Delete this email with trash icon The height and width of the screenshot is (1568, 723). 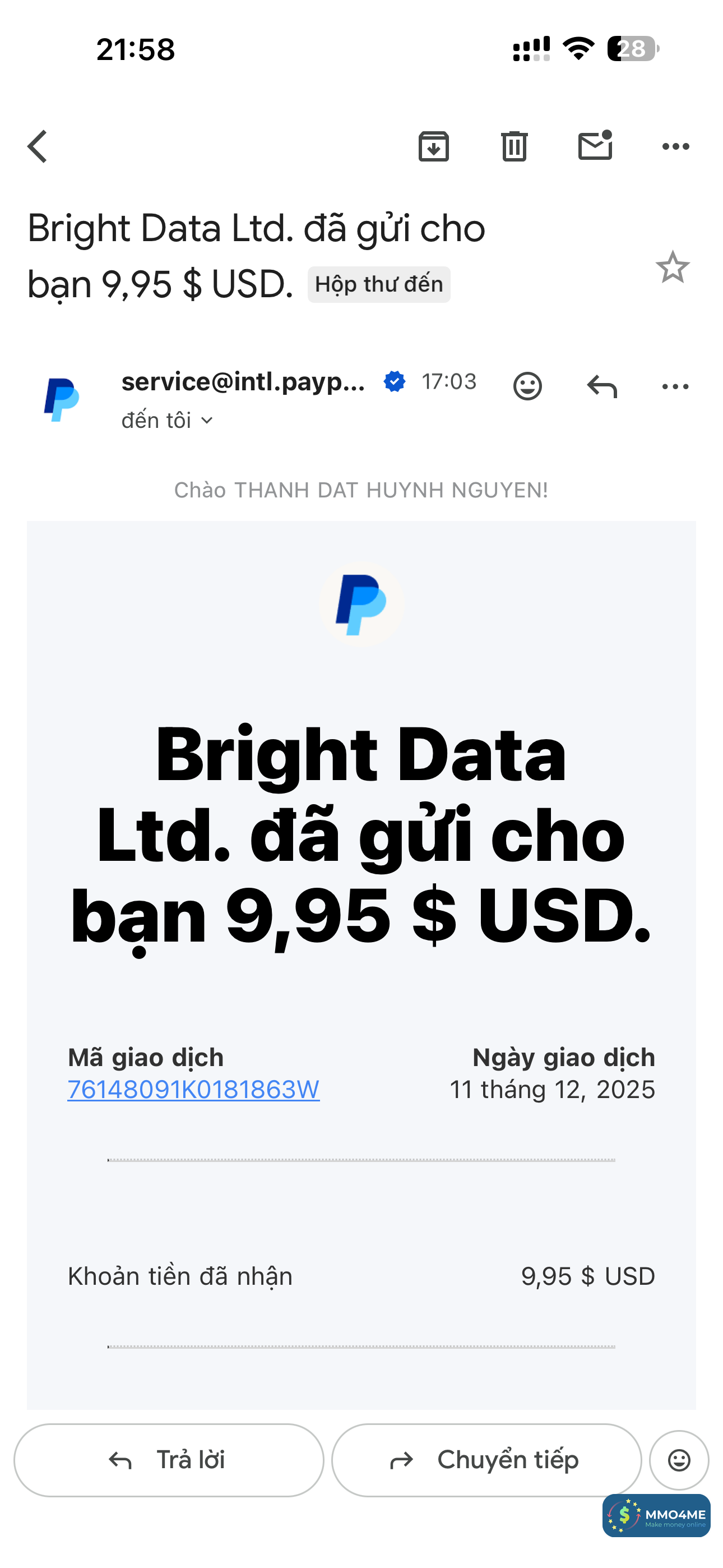tap(515, 146)
